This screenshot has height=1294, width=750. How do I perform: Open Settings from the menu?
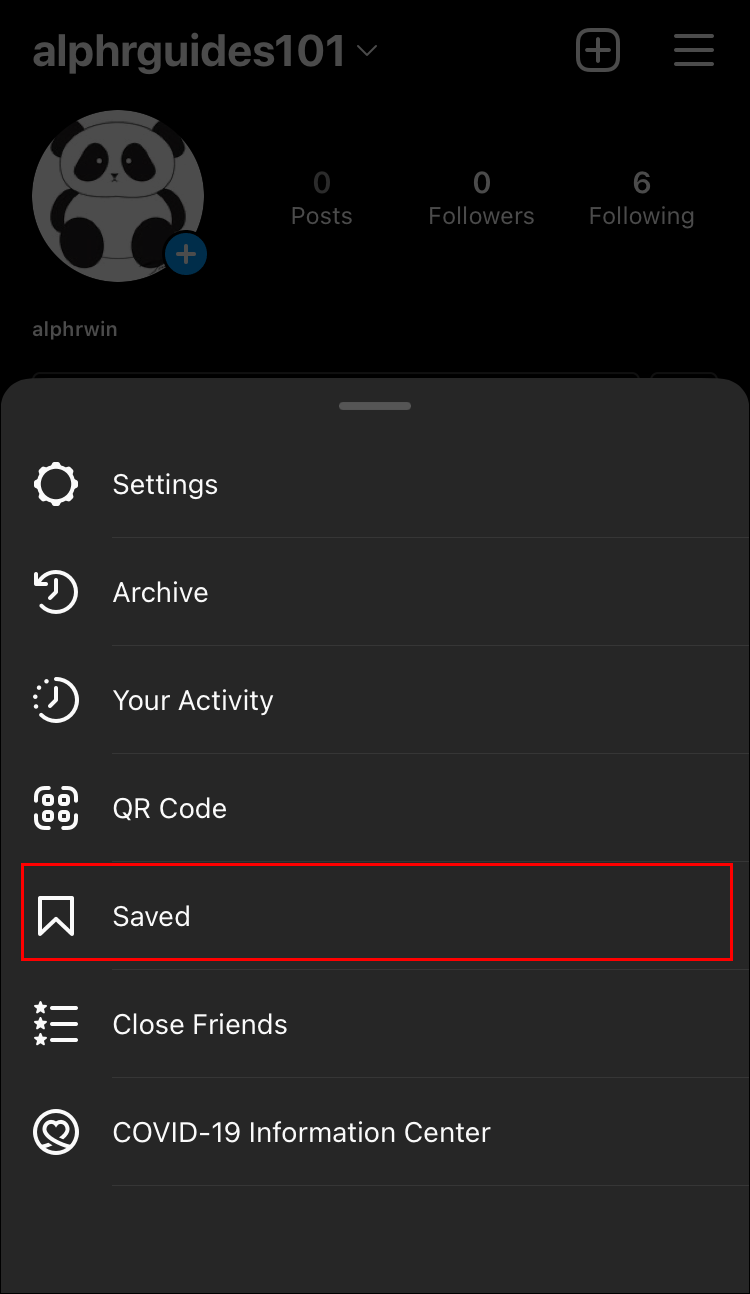[x=165, y=485]
